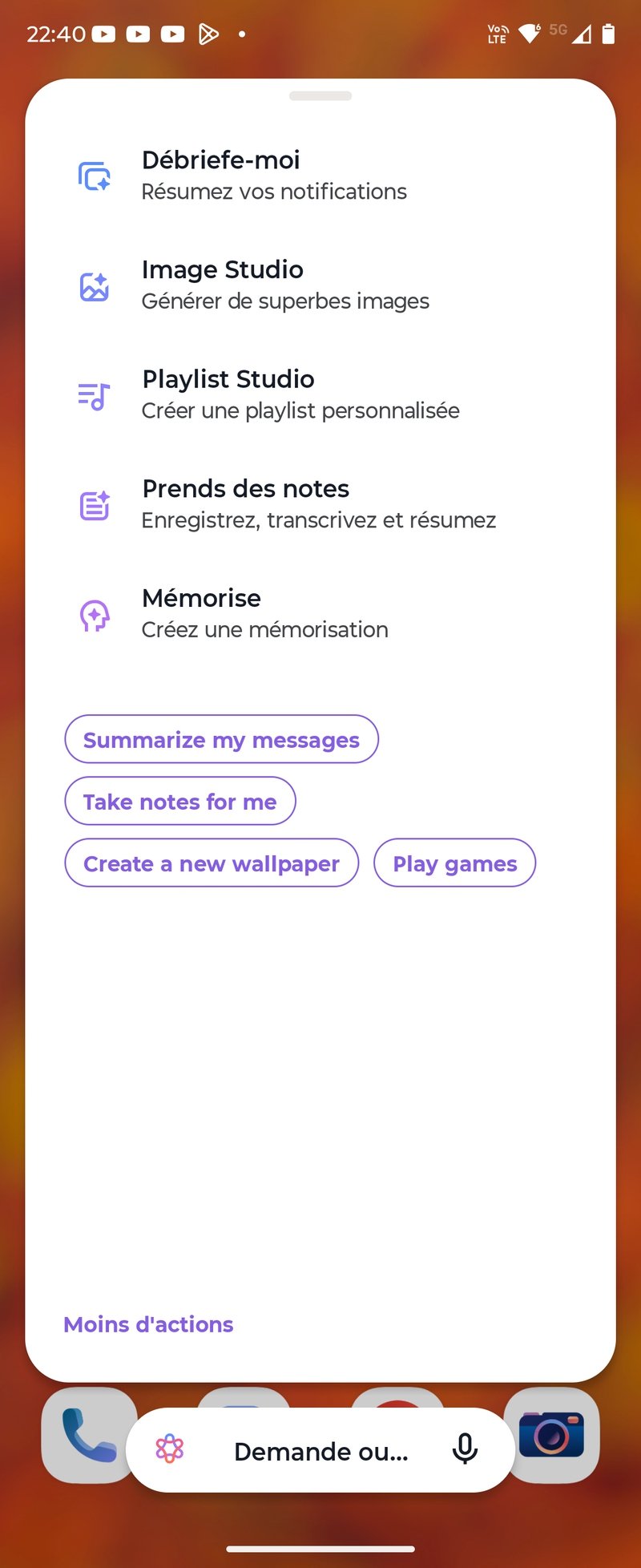
Task: Open the Mémorise action
Action: (x=264, y=614)
